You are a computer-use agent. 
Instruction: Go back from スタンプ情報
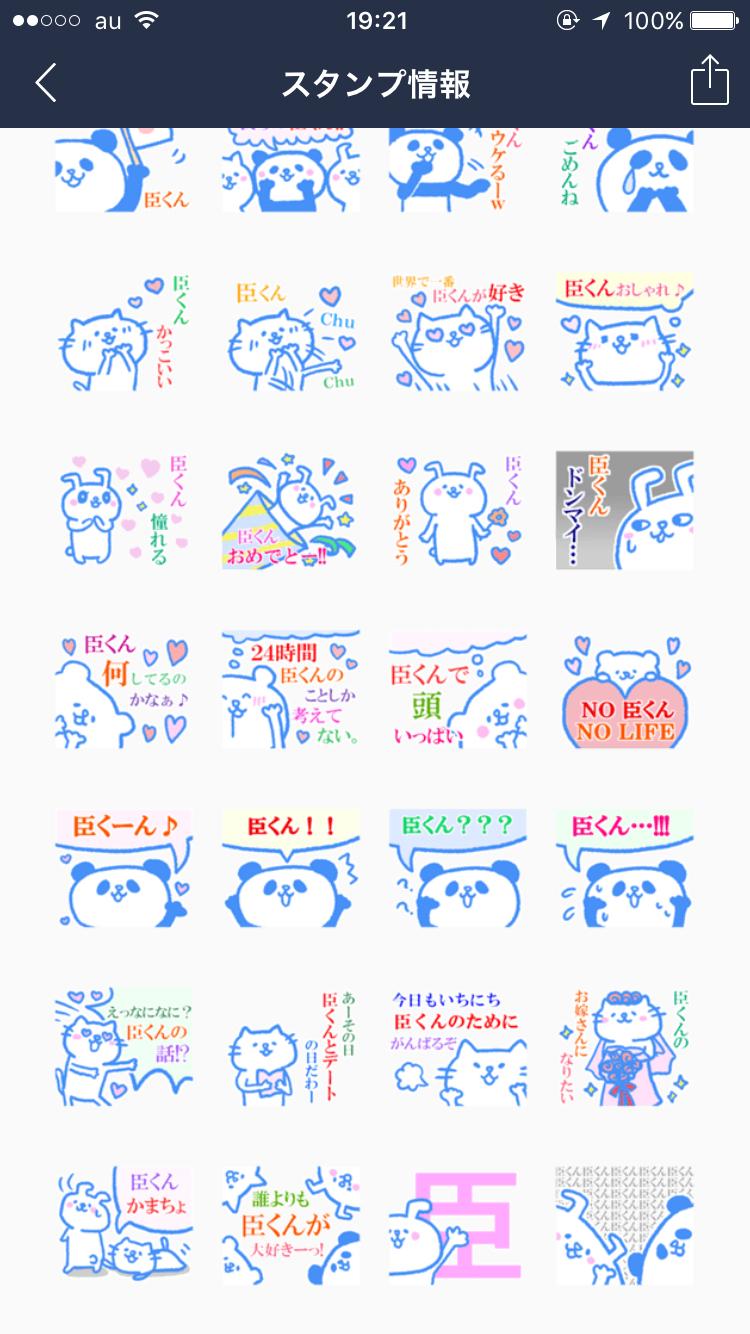(46, 83)
